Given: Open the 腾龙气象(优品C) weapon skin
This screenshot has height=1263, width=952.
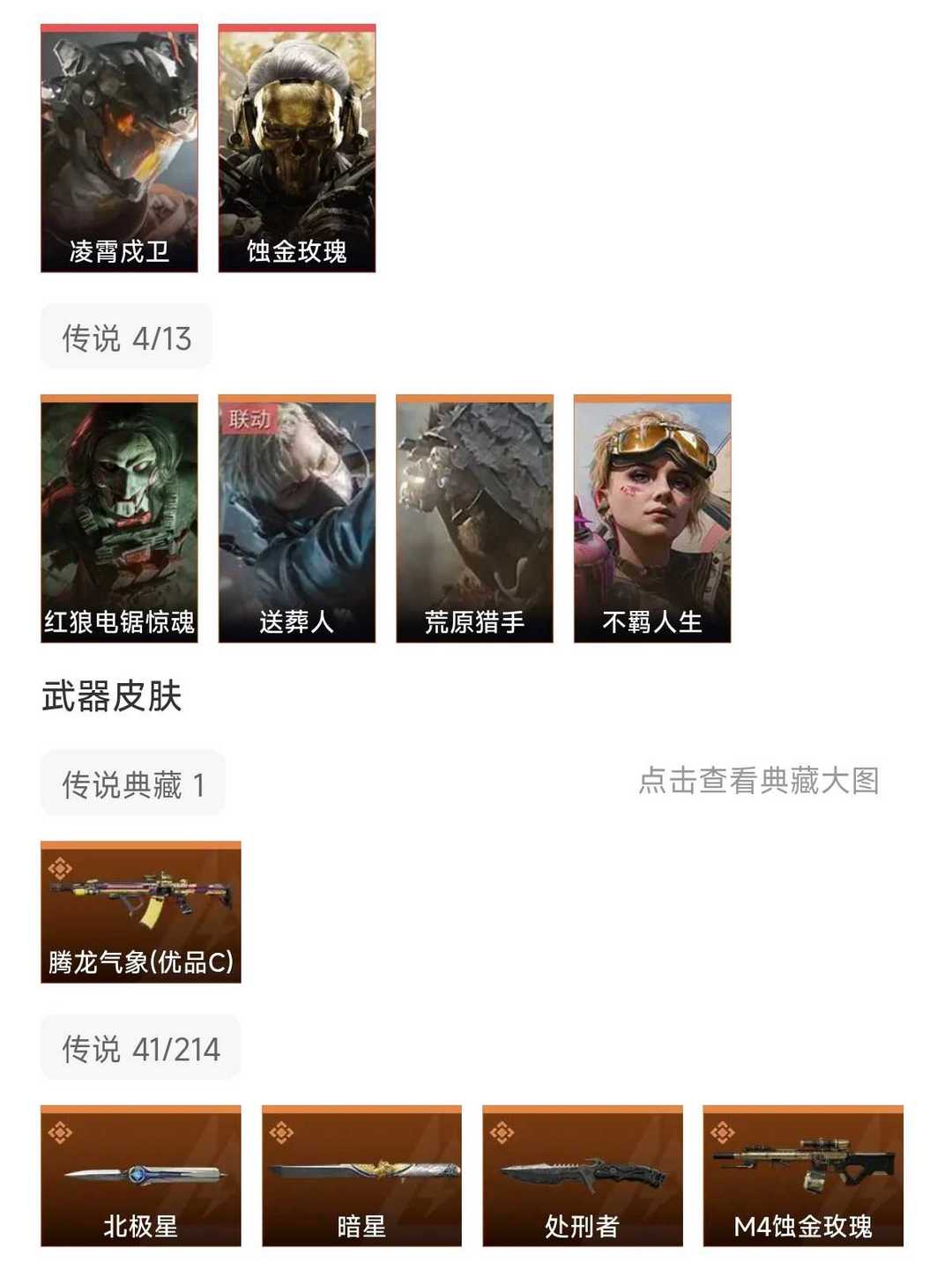Looking at the screenshot, I should (x=139, y=908).
